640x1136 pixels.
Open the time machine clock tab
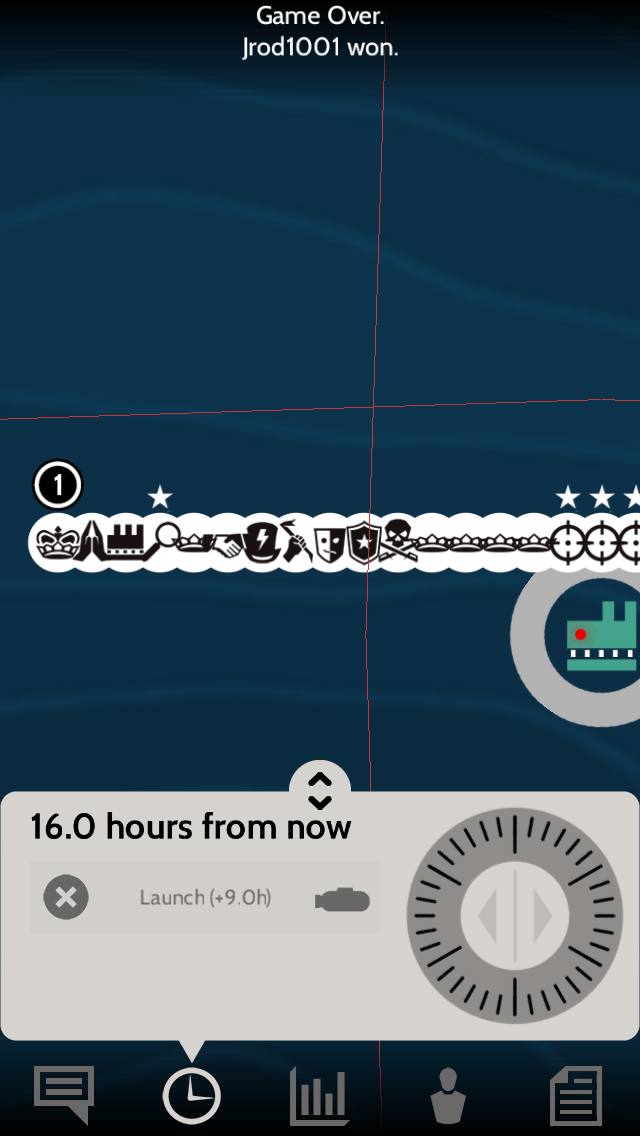[x=191, y=1096]
